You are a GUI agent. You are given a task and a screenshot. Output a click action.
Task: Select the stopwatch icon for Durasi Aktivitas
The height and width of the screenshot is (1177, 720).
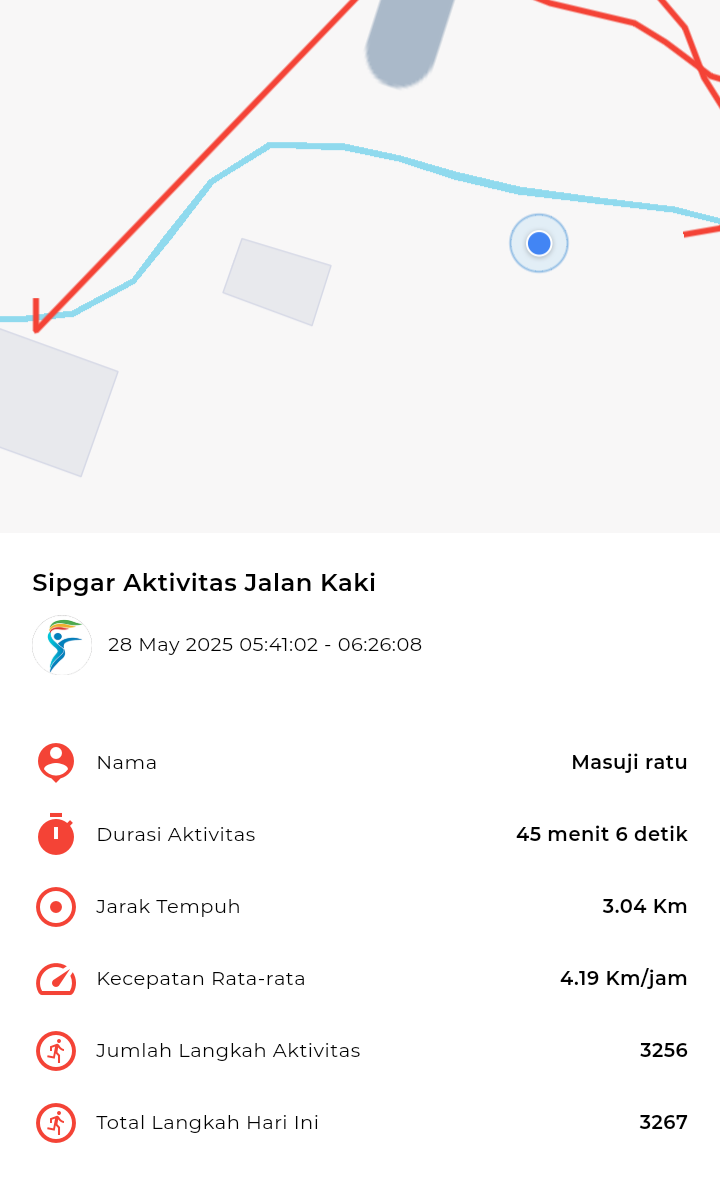[56, 835]
